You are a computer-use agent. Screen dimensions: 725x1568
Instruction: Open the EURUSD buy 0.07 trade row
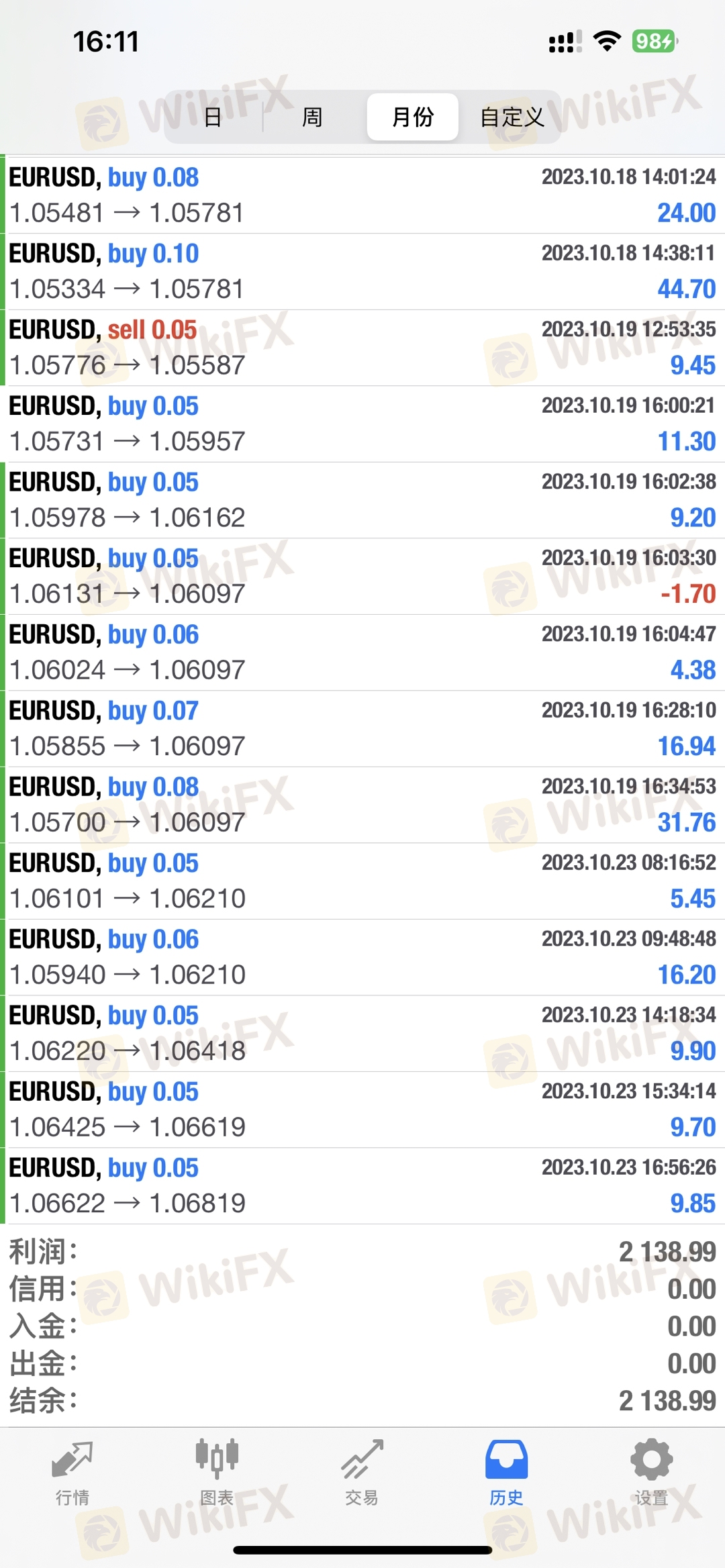click(362, 728)
